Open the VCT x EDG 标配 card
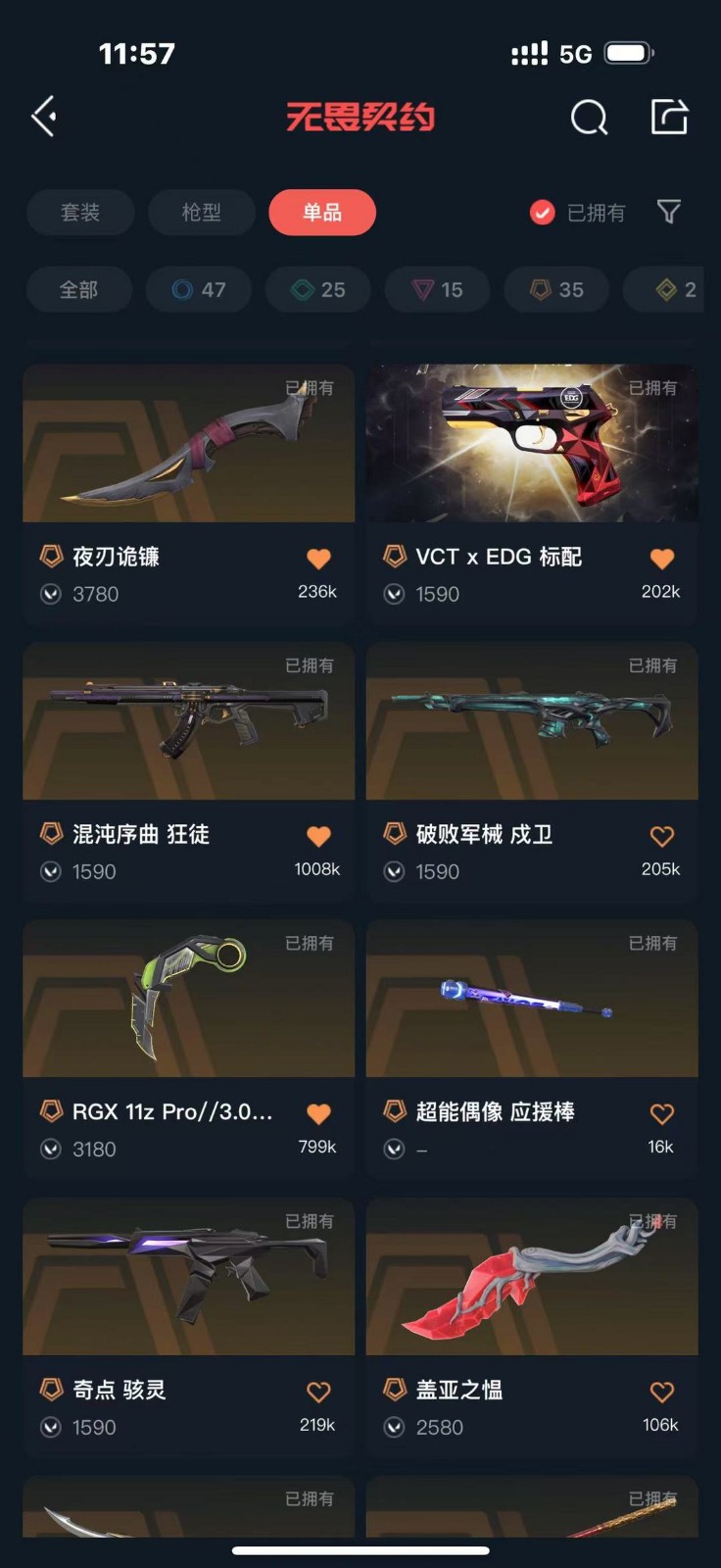Viewport: 721px width, 1568px height. [532, 444]
